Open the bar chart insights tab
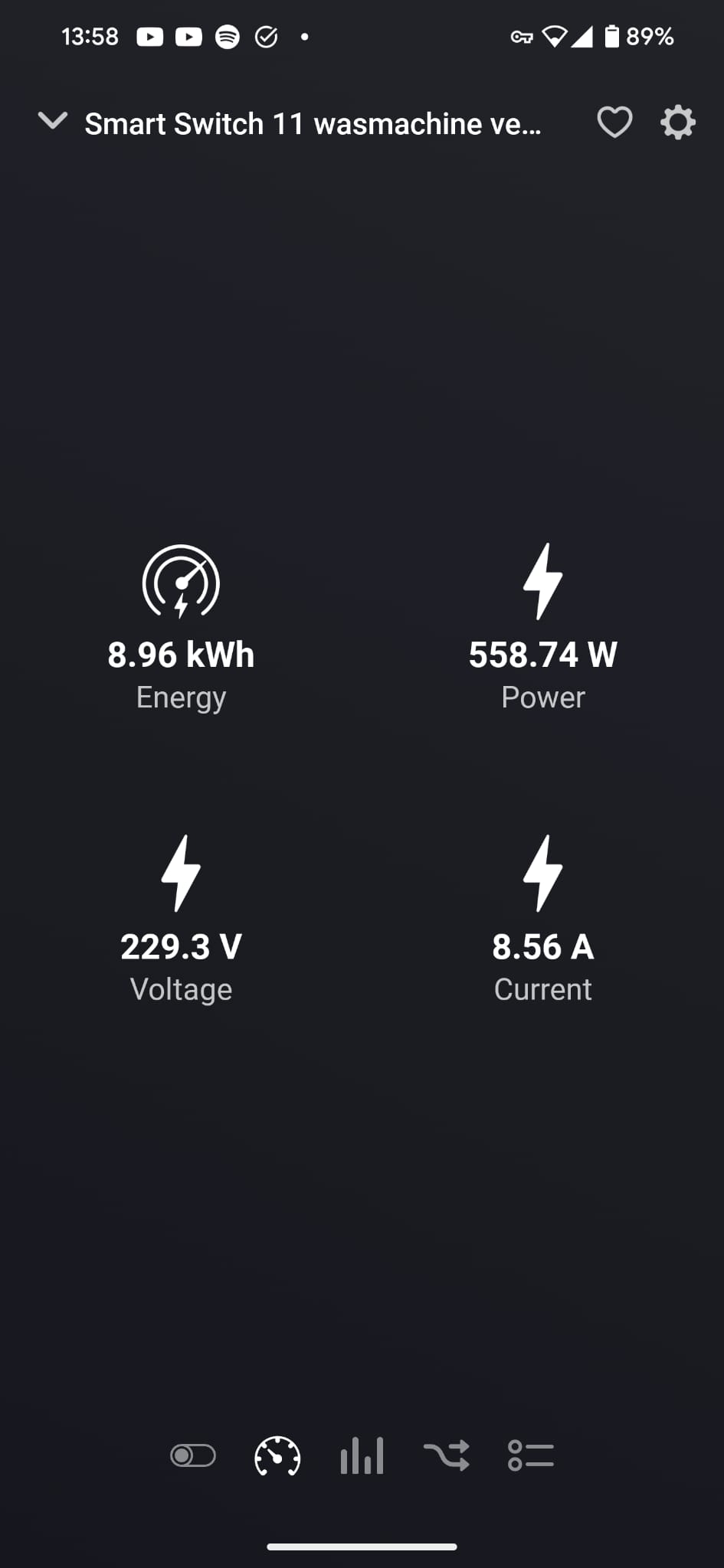 click(x=362, y=1455)
